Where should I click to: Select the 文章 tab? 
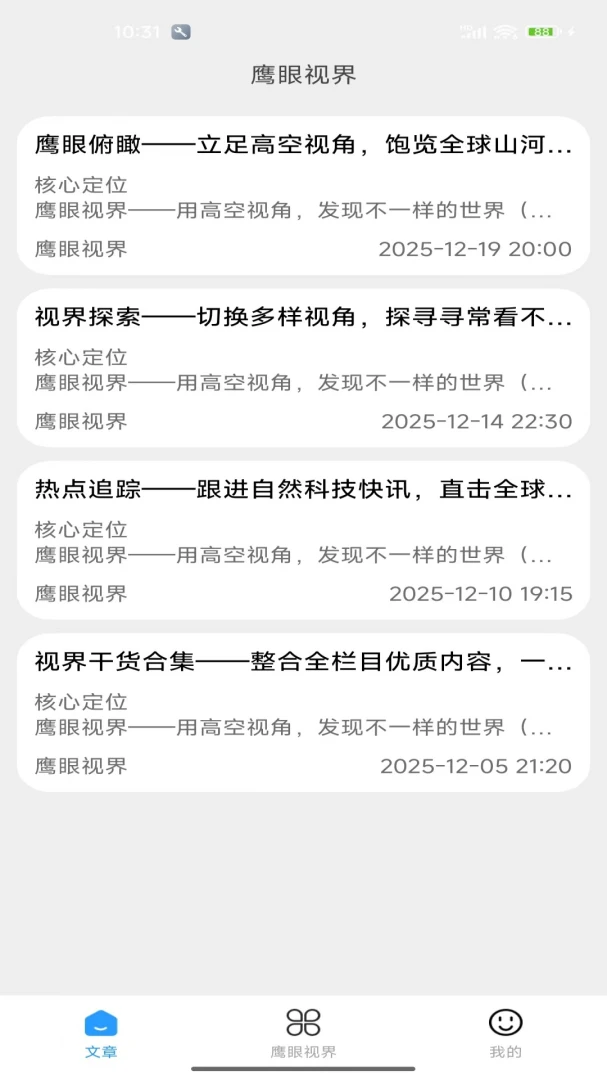101,1033
